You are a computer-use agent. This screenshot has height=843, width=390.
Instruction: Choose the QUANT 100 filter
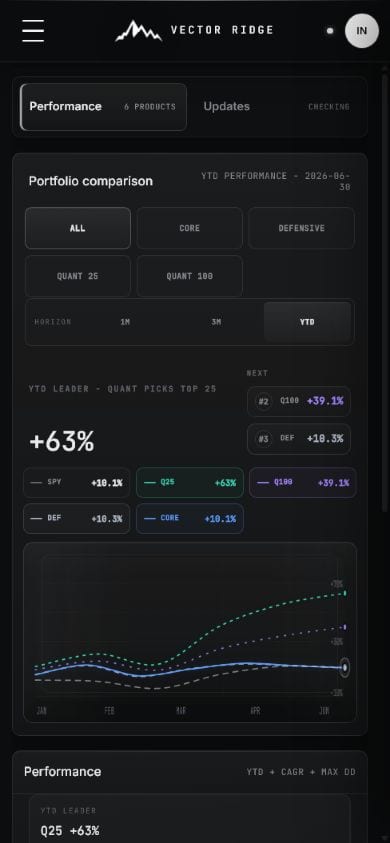coord(189,276)
